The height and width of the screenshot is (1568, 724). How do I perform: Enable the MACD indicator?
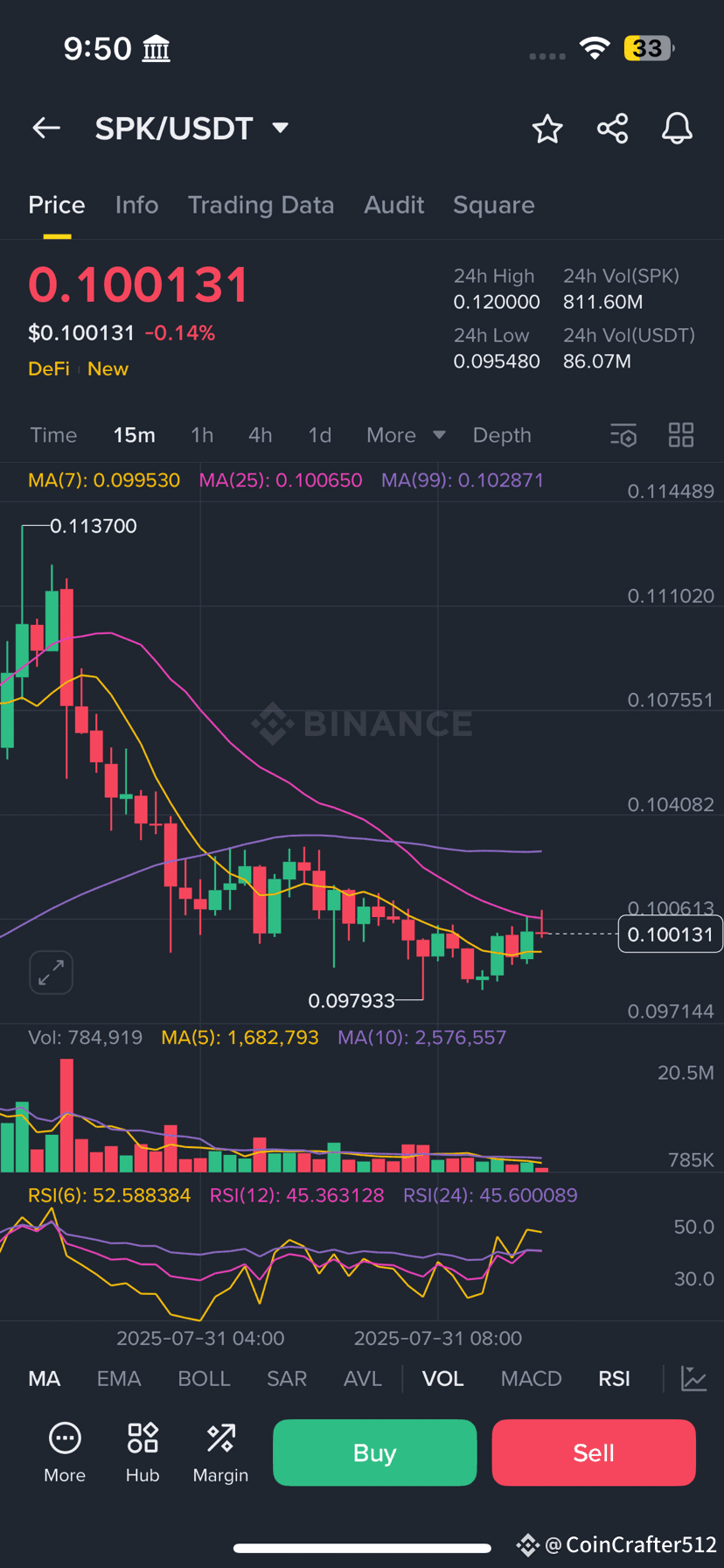coord(531,1379)
